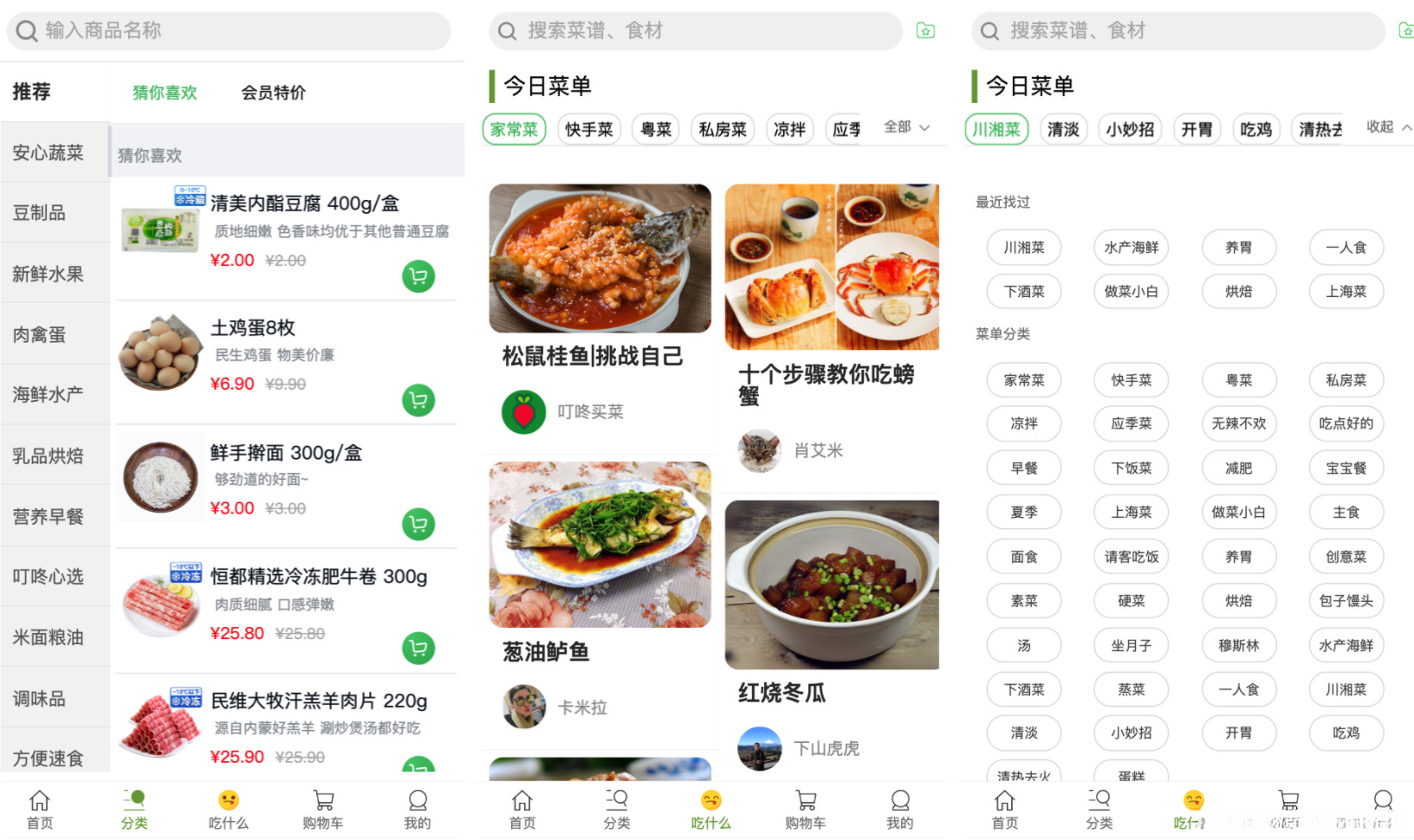Open the 海鲜水产 category
The height and width of the screenshot is (840, 1414).
coord(49,395)
